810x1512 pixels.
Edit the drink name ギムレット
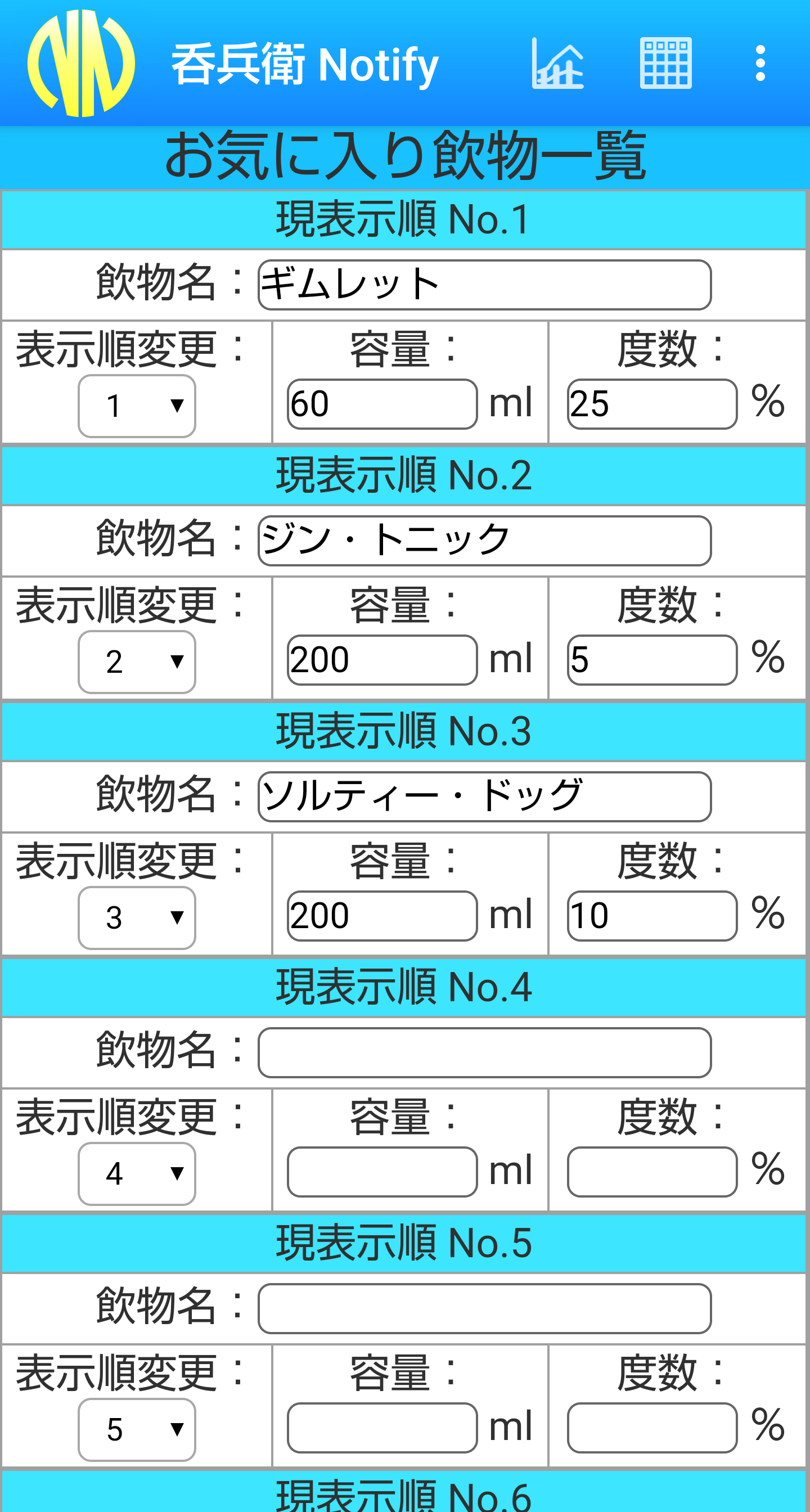pos(484,285)
